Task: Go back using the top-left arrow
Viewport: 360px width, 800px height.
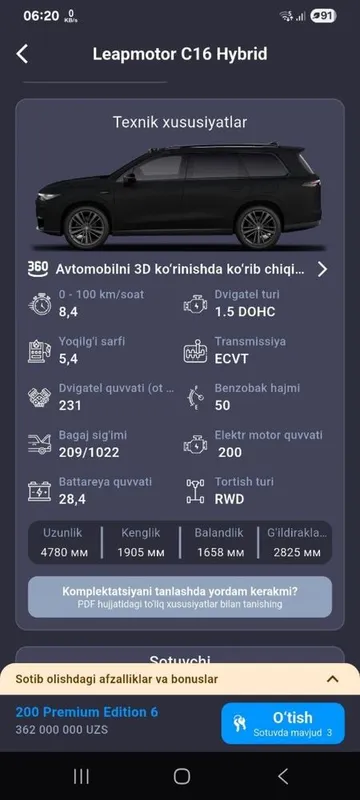Action: [x=22, y=54]
